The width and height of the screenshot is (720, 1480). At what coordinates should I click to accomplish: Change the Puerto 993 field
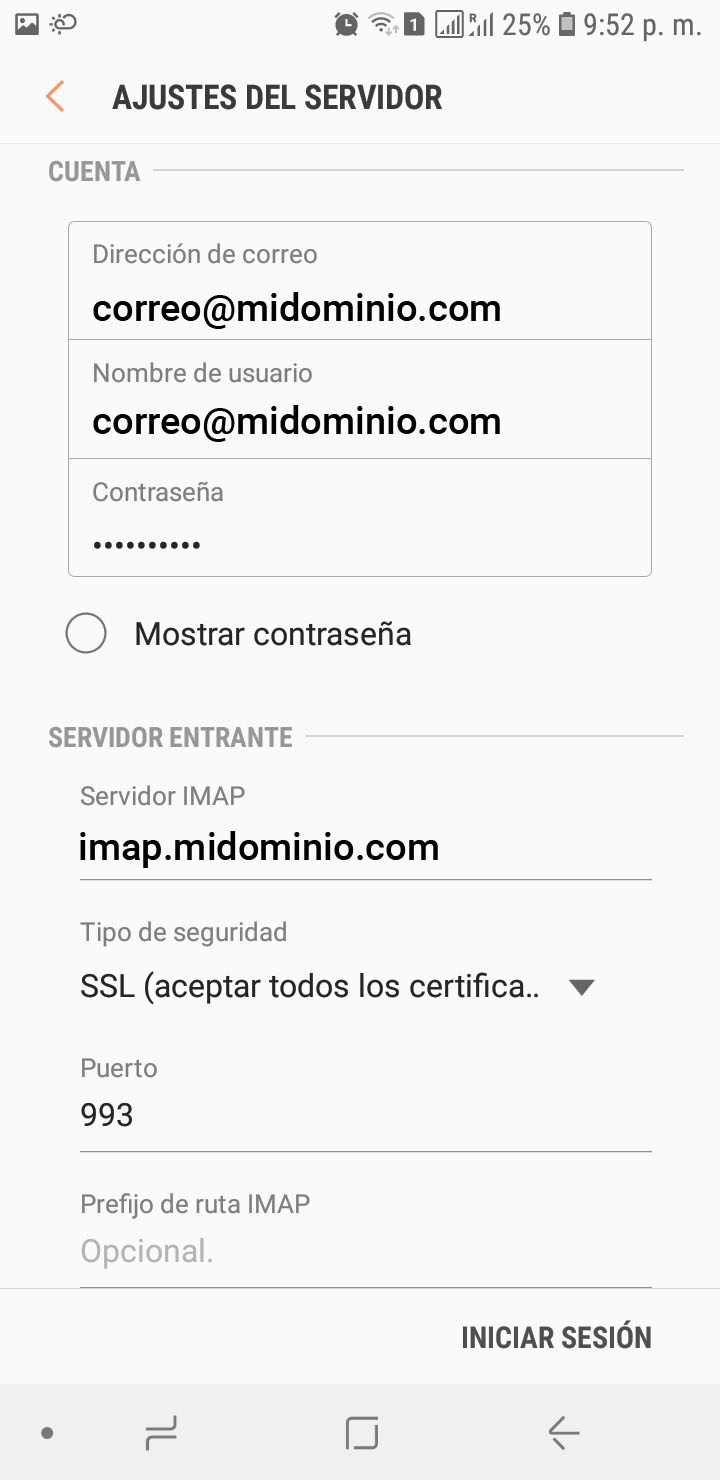click(364, 1115)
